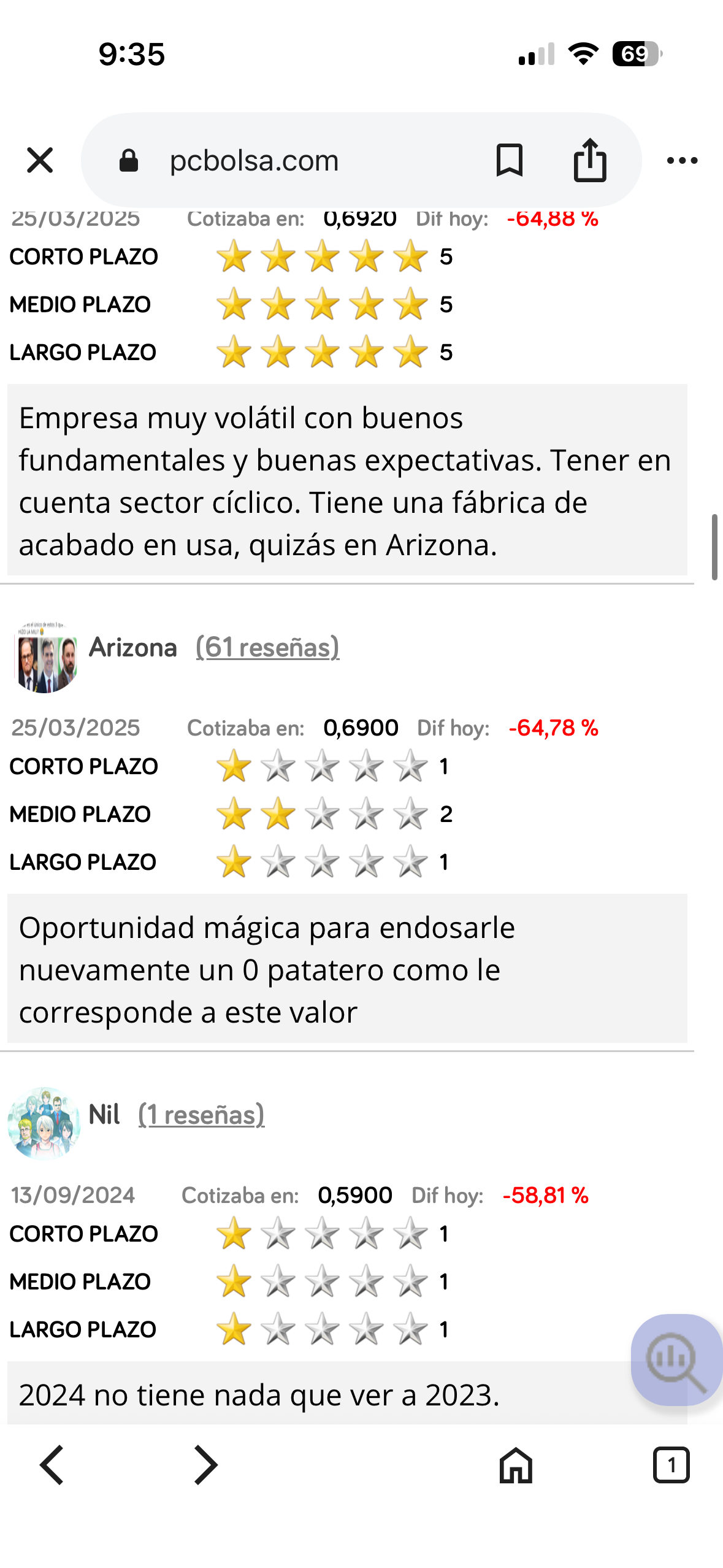Close the in-app browser

coord(40,161)
